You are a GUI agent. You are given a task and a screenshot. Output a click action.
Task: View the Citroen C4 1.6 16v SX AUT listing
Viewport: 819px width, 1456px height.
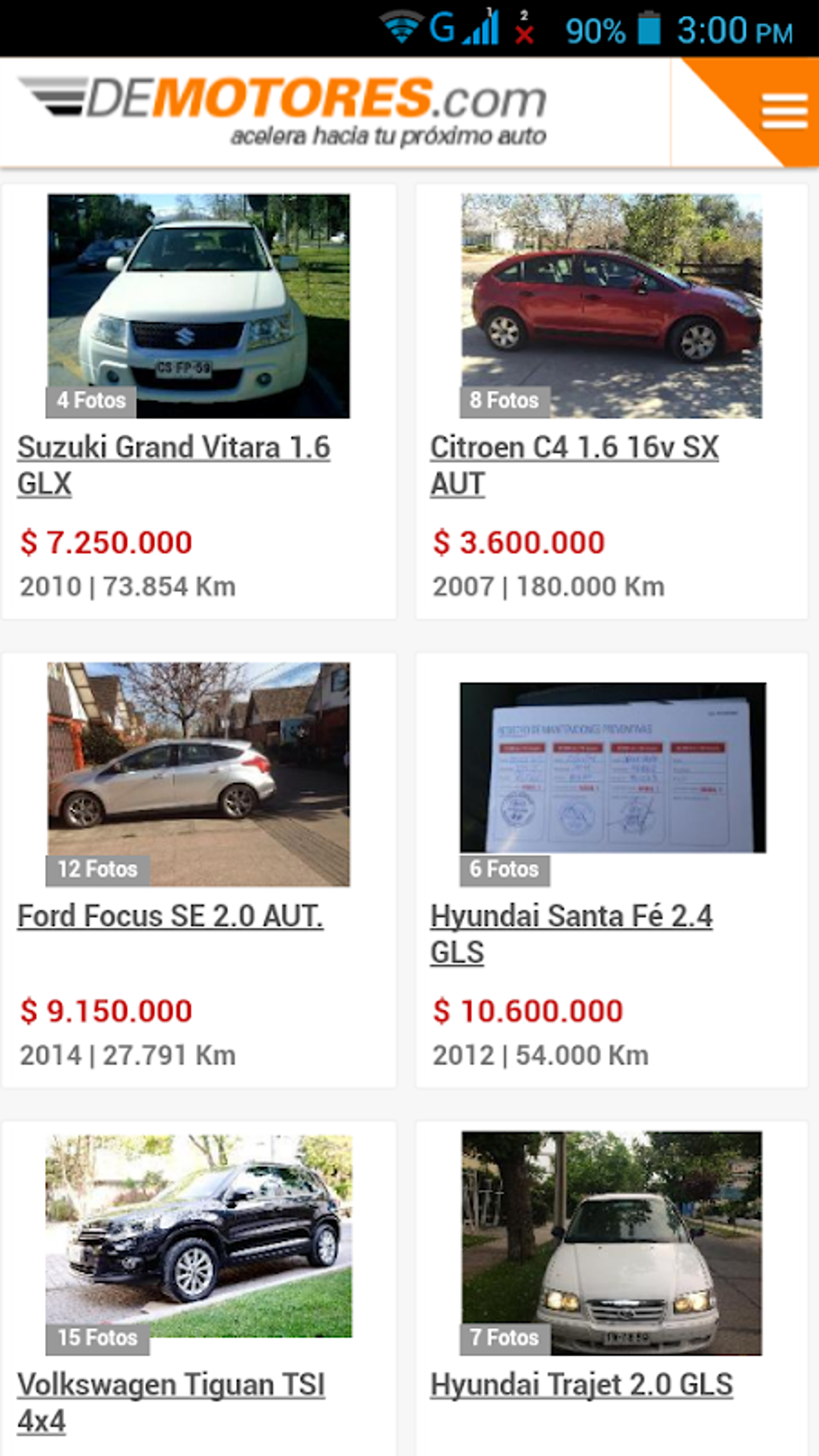coord(573,465)
